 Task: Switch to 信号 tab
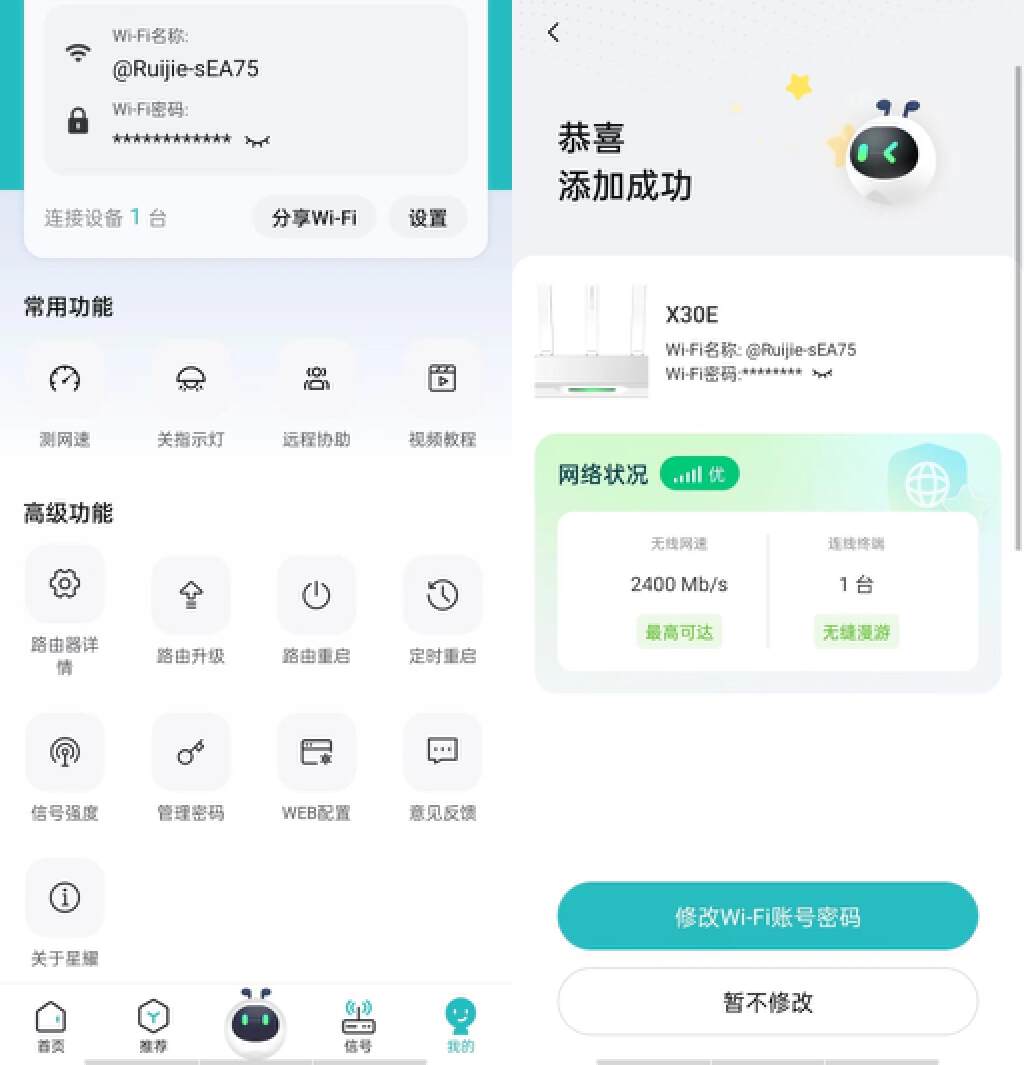pos(358,1026)
